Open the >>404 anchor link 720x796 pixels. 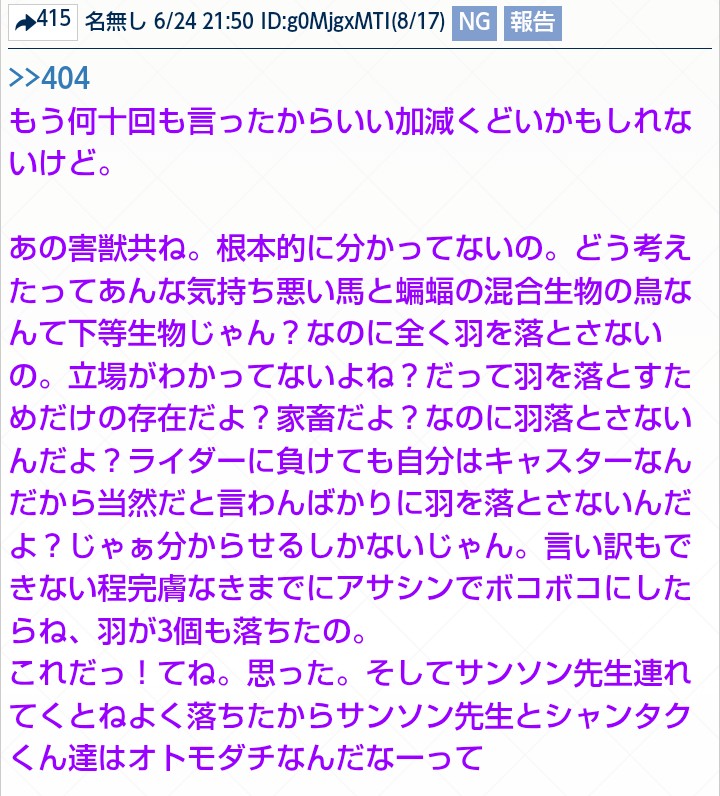[48, 81]
